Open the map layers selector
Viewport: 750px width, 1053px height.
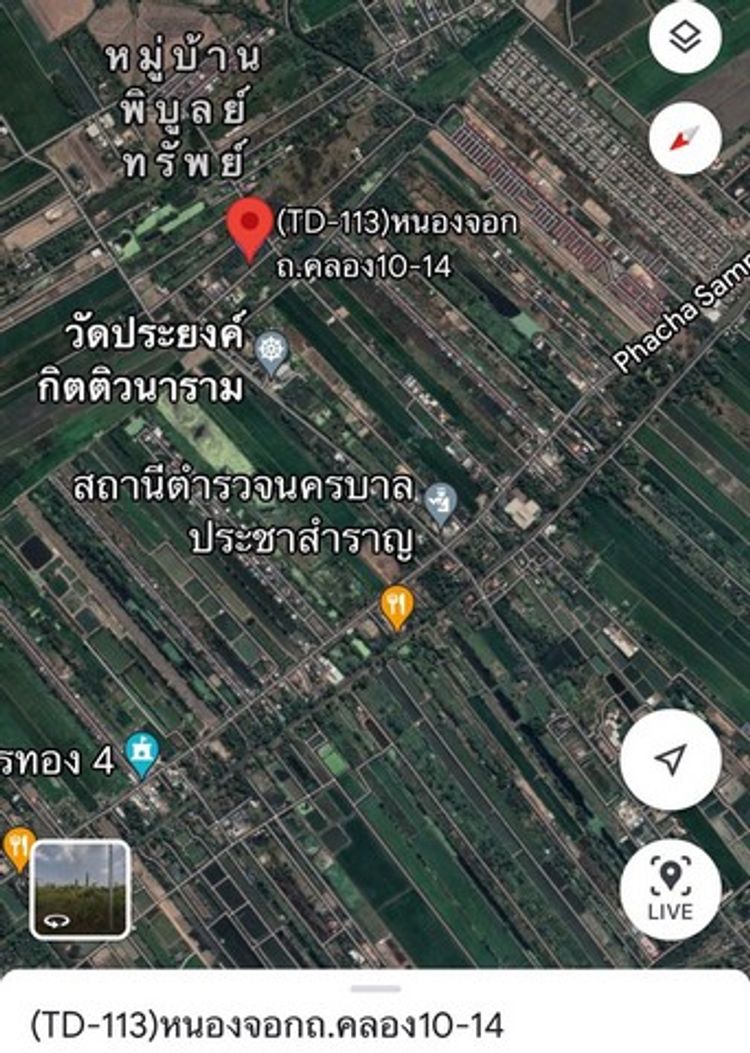pos(685,39)
